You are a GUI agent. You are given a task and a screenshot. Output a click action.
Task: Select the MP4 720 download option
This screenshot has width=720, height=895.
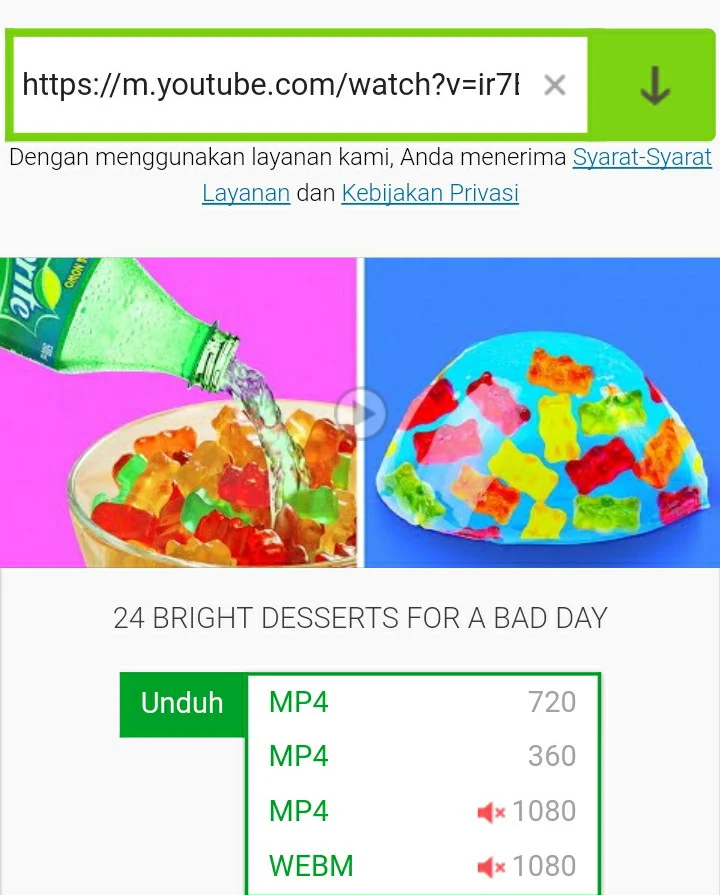[422, 702]
